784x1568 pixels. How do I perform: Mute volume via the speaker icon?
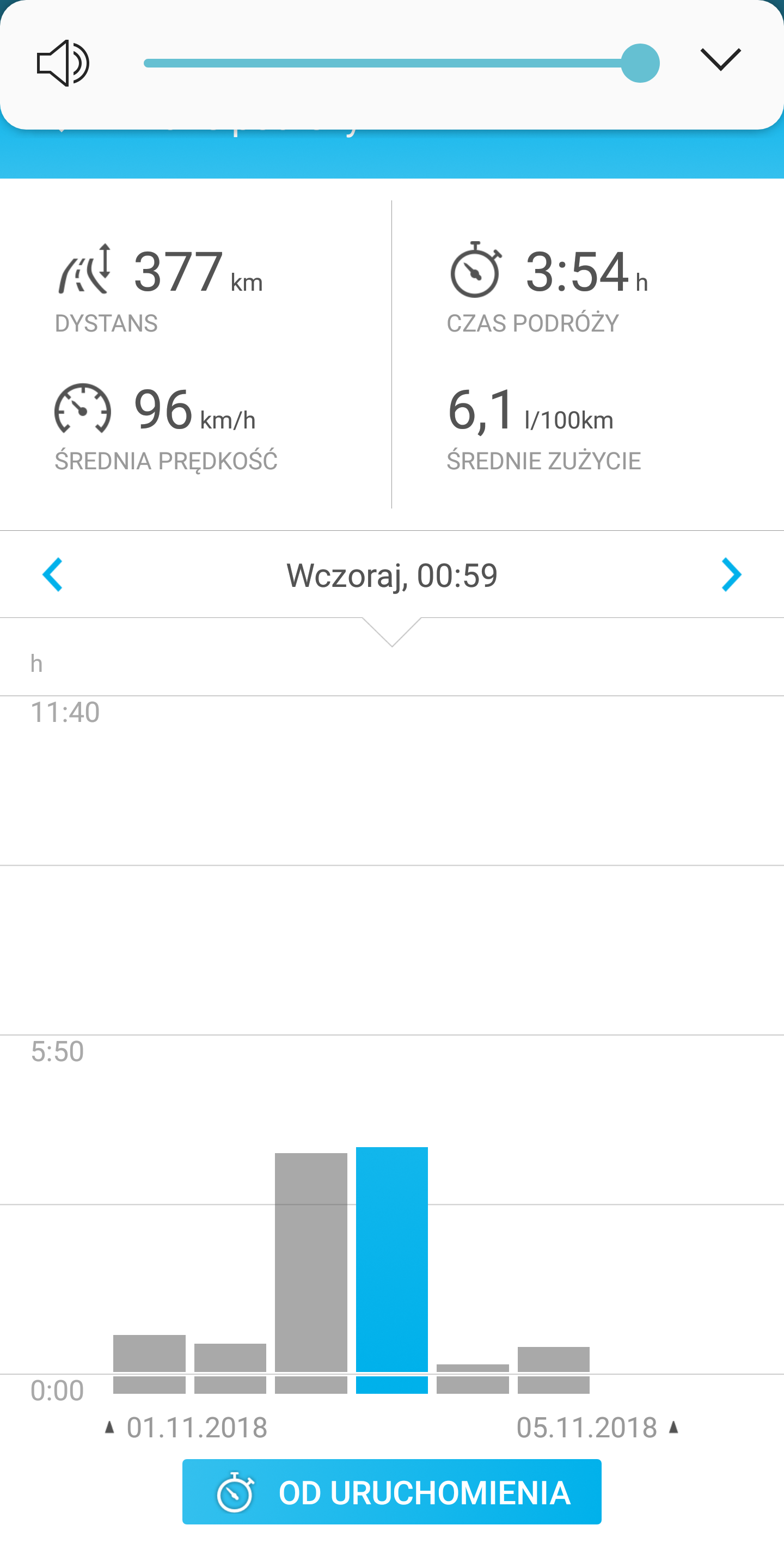click(63, 63)
